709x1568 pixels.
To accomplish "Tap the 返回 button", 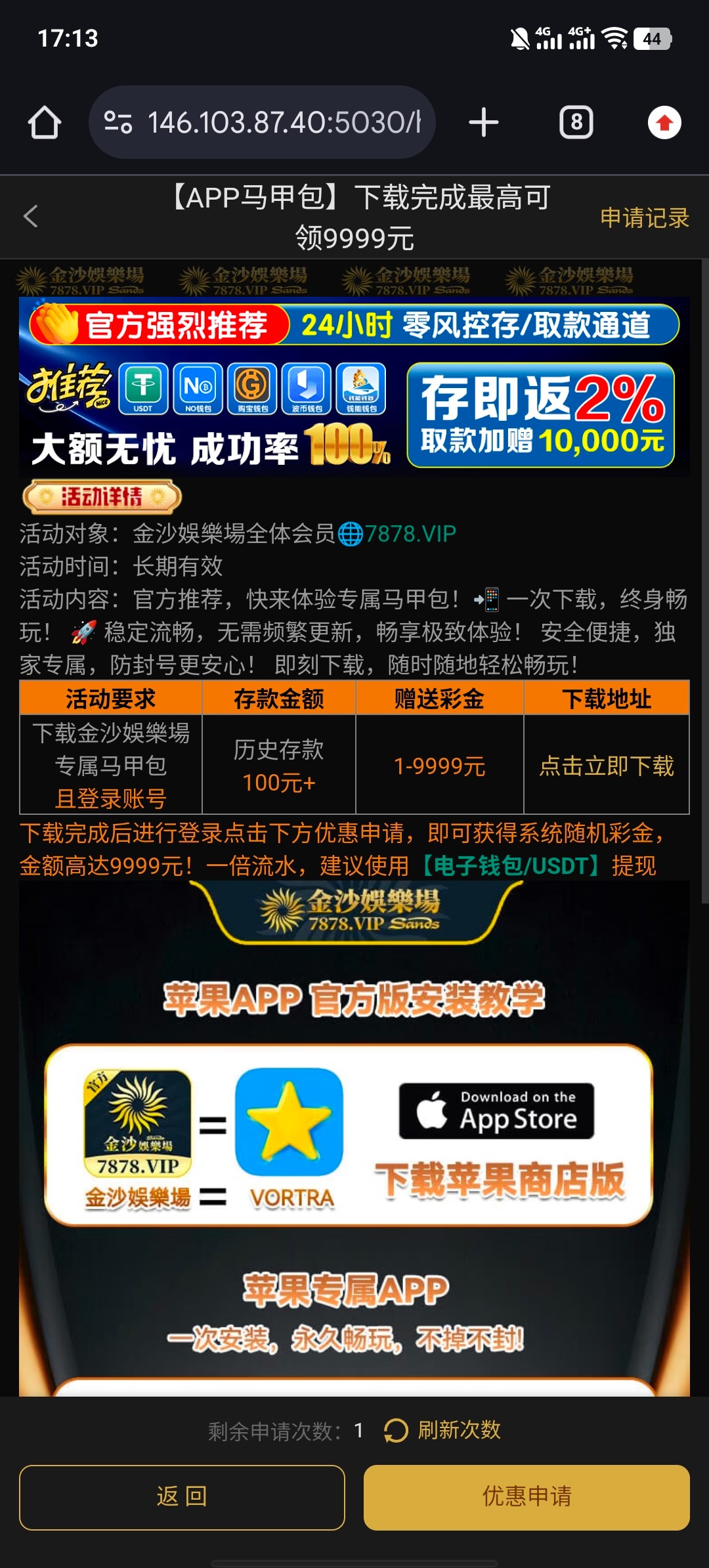I will (x=182, y=1496).
